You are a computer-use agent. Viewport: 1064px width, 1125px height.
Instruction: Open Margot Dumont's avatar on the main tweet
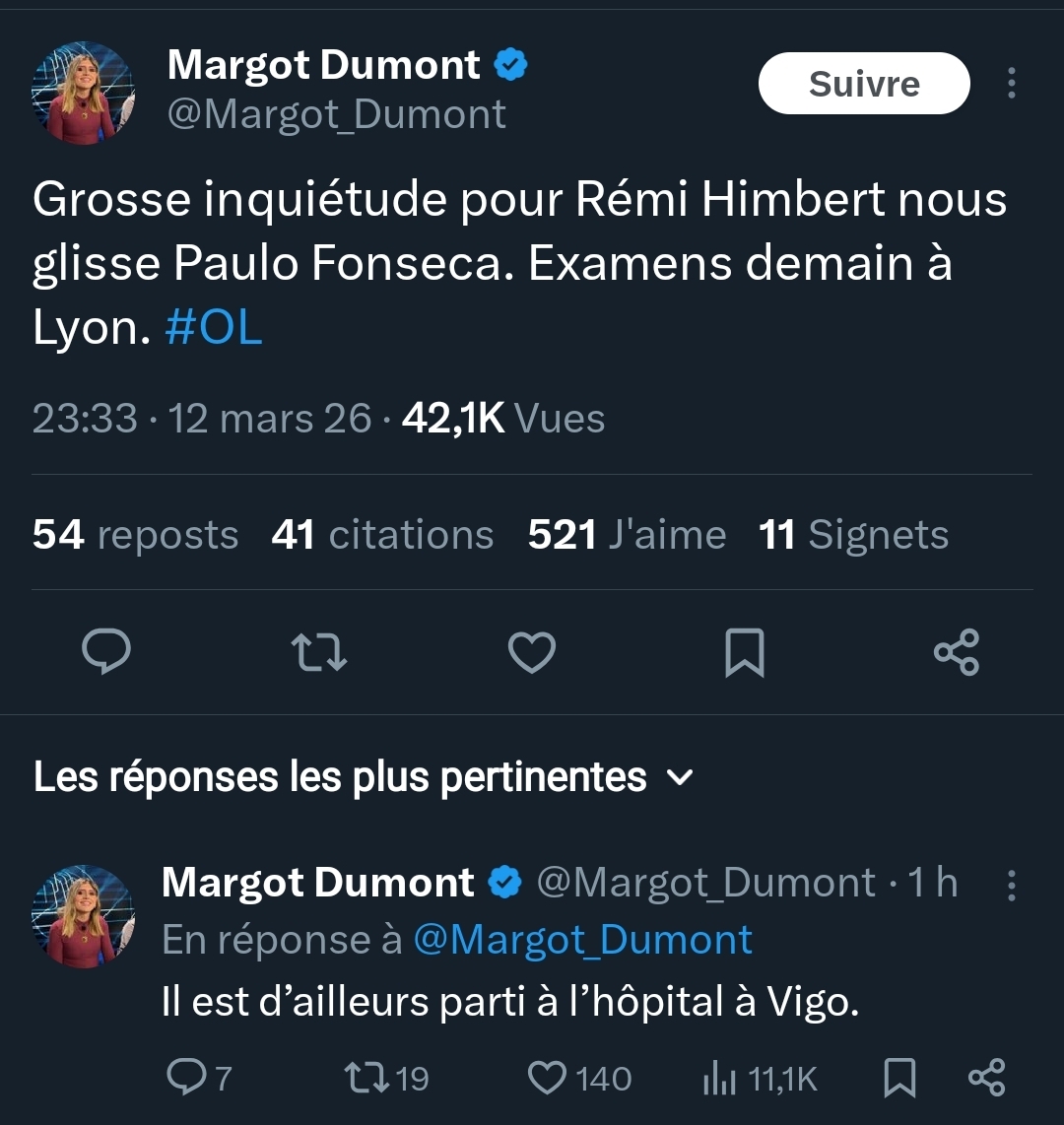pyautogui.click(x=83, y=93)
